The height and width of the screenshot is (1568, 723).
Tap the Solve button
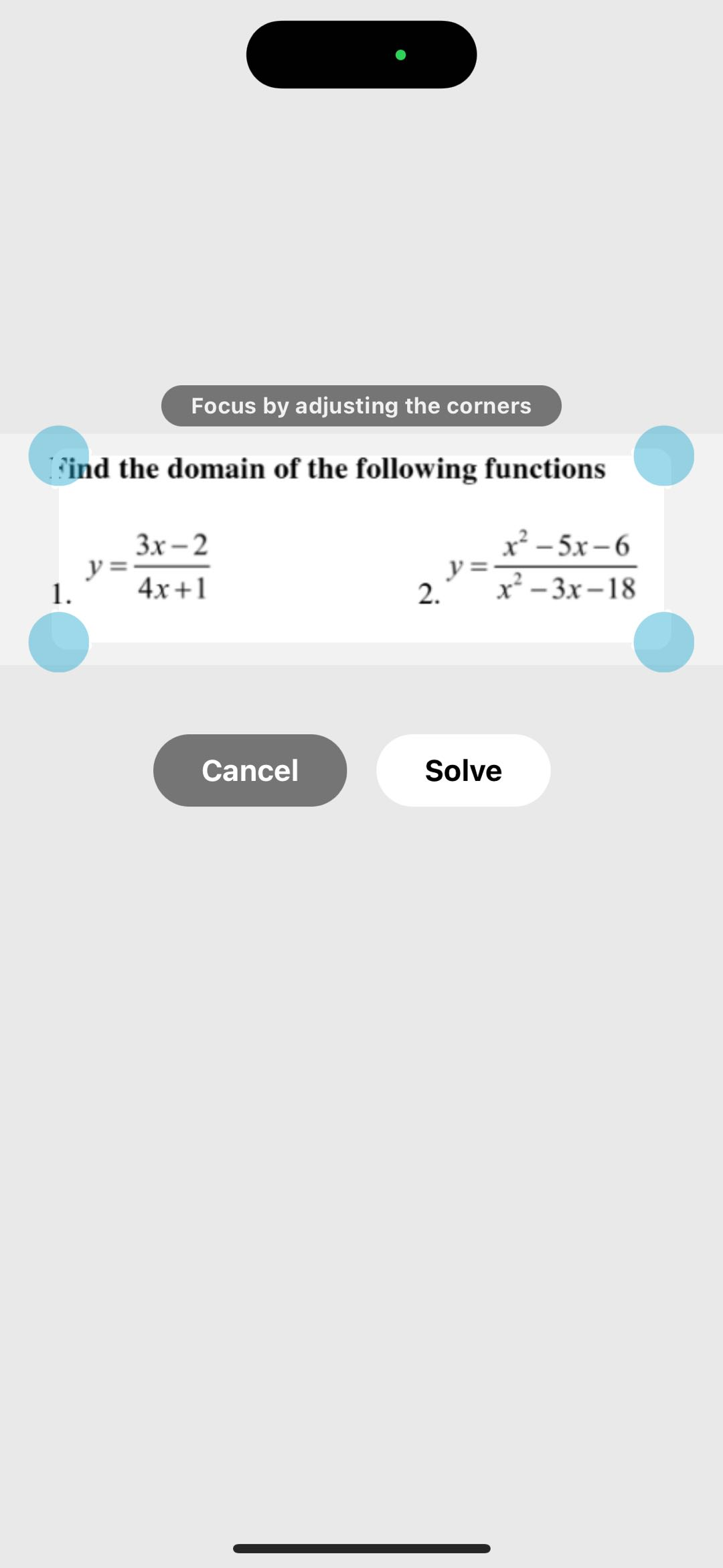pyautogui.click(x=463, y=770)
